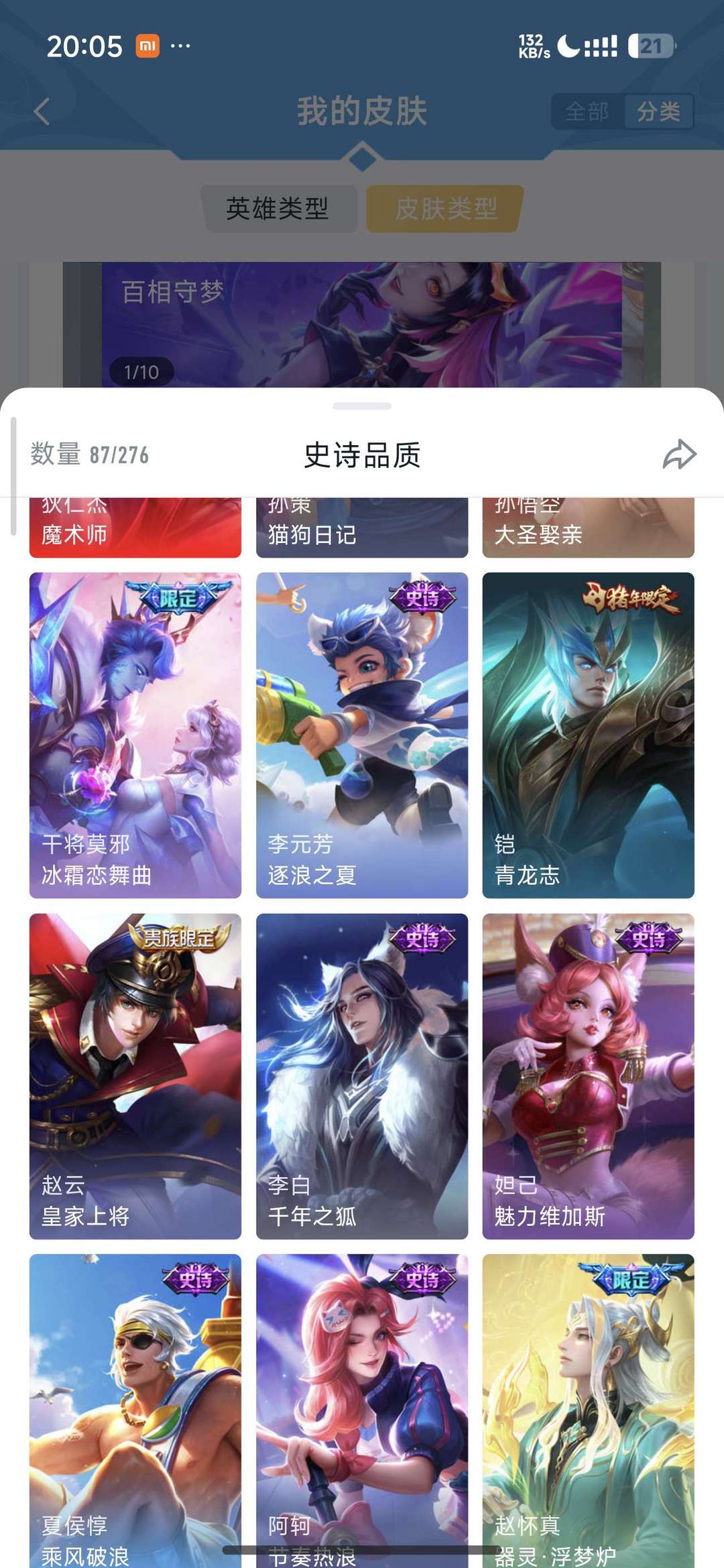Screen dimensions: 724x1568
Task: Tap the back arrow to leave 我的皮肤
Action: tap(42, 111)
